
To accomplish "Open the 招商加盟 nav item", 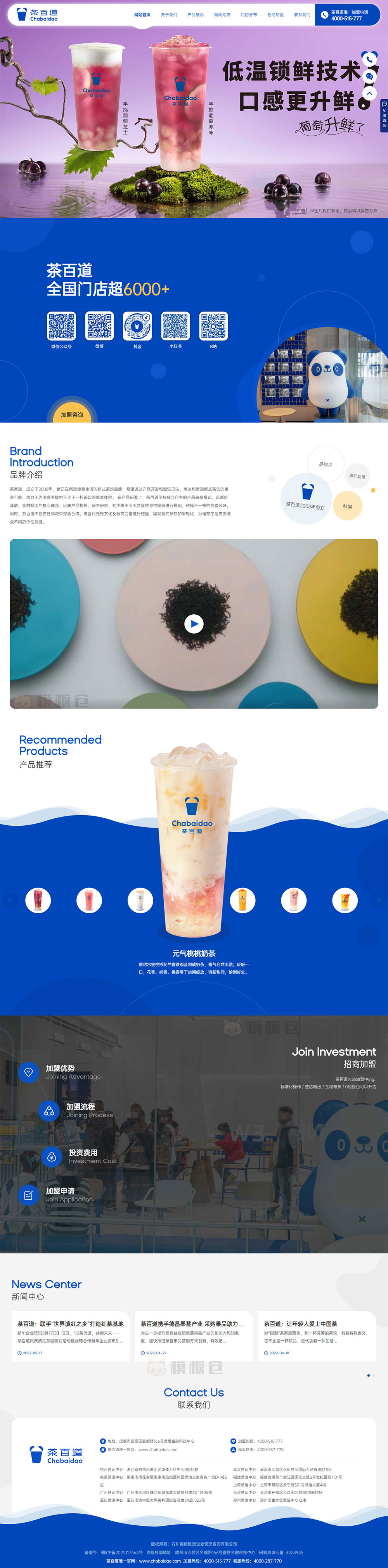I will [x=275, y=15].
